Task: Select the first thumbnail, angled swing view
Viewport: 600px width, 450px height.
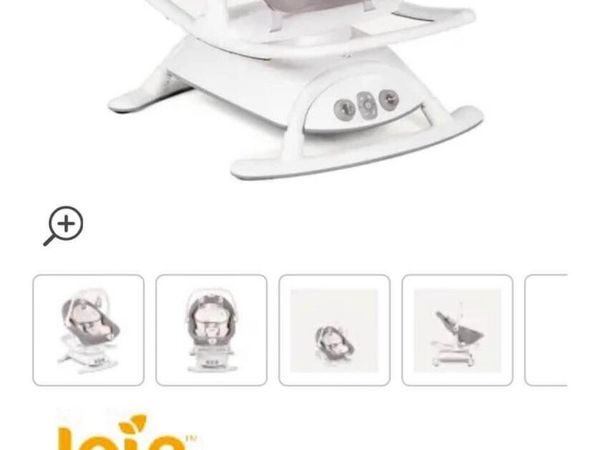Action: click(88, 330)
